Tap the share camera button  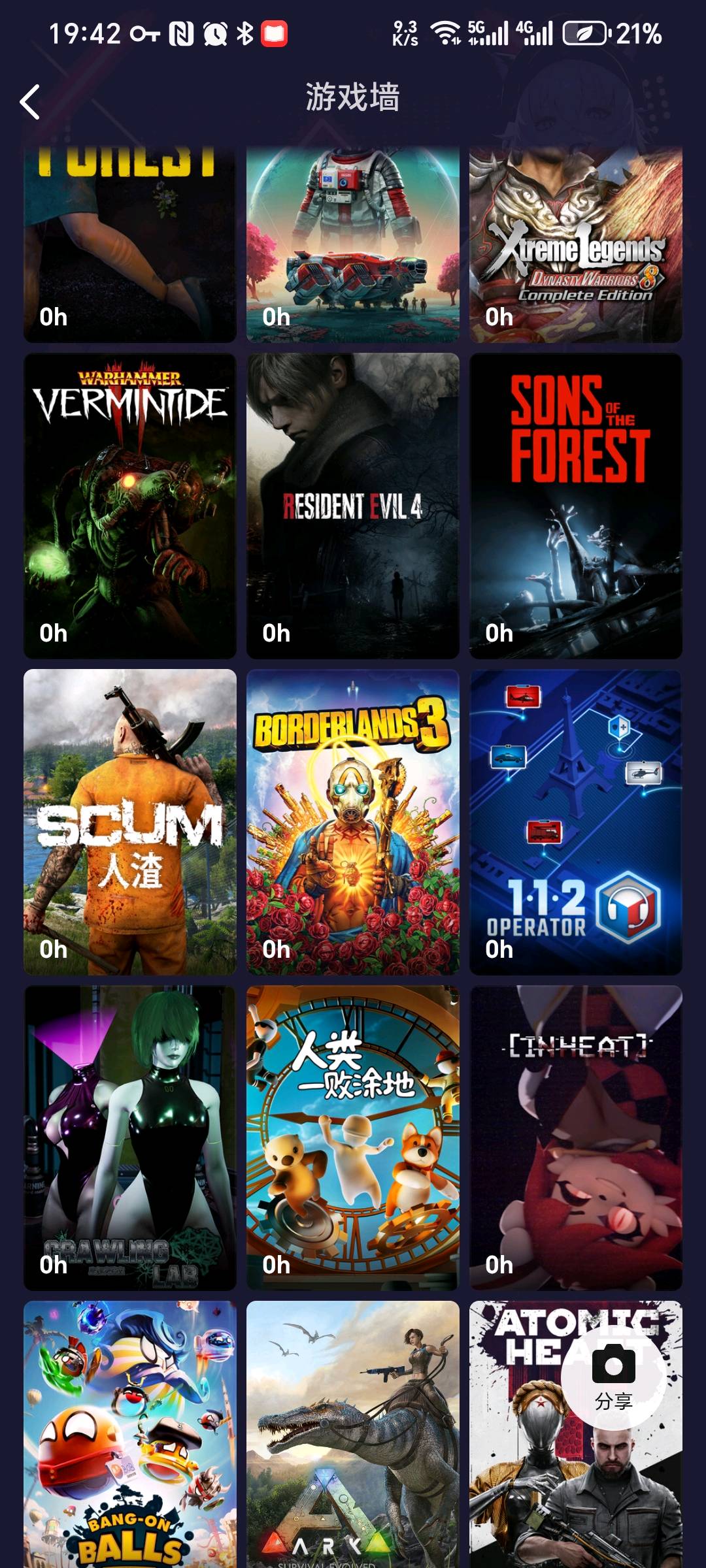(614, 1376)
